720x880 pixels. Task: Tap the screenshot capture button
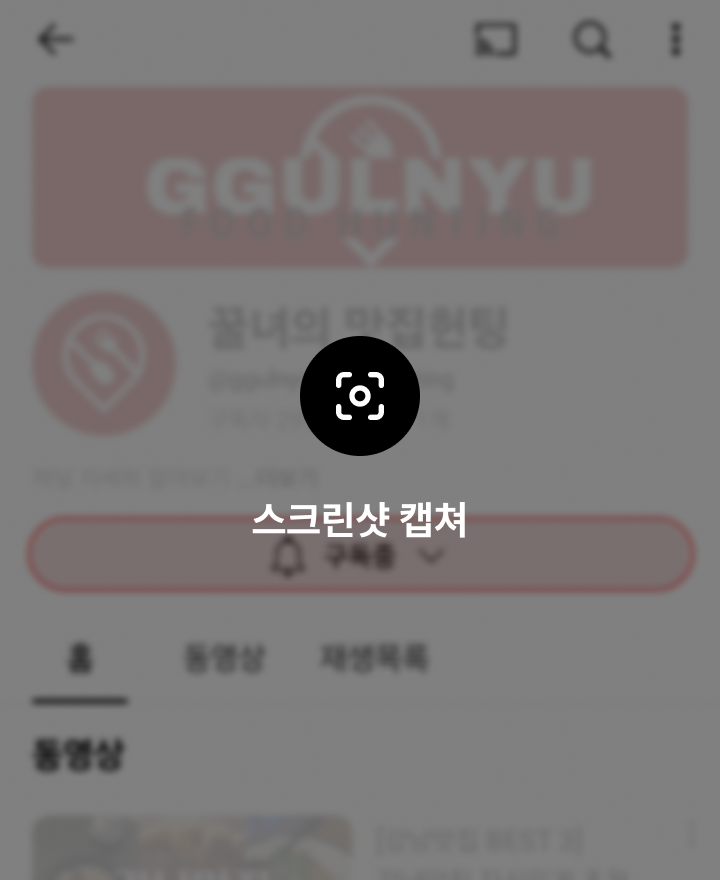[360, 396]
